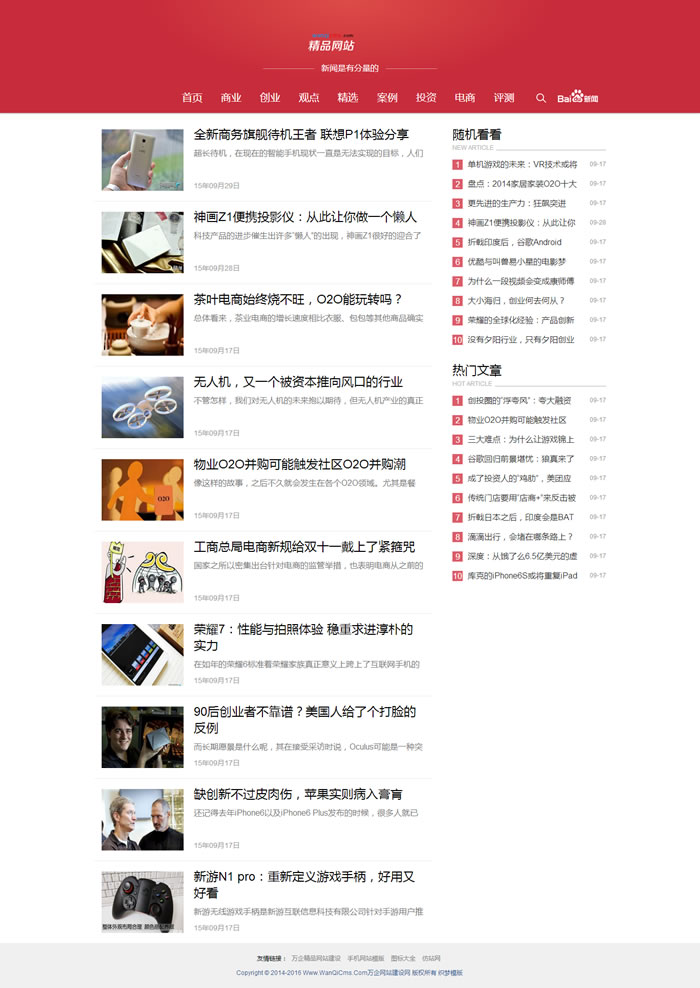Read 无人机，又一个被资本推向风口的行业
The width and height of the screenshot is (700, 988).
click(298, 381)
